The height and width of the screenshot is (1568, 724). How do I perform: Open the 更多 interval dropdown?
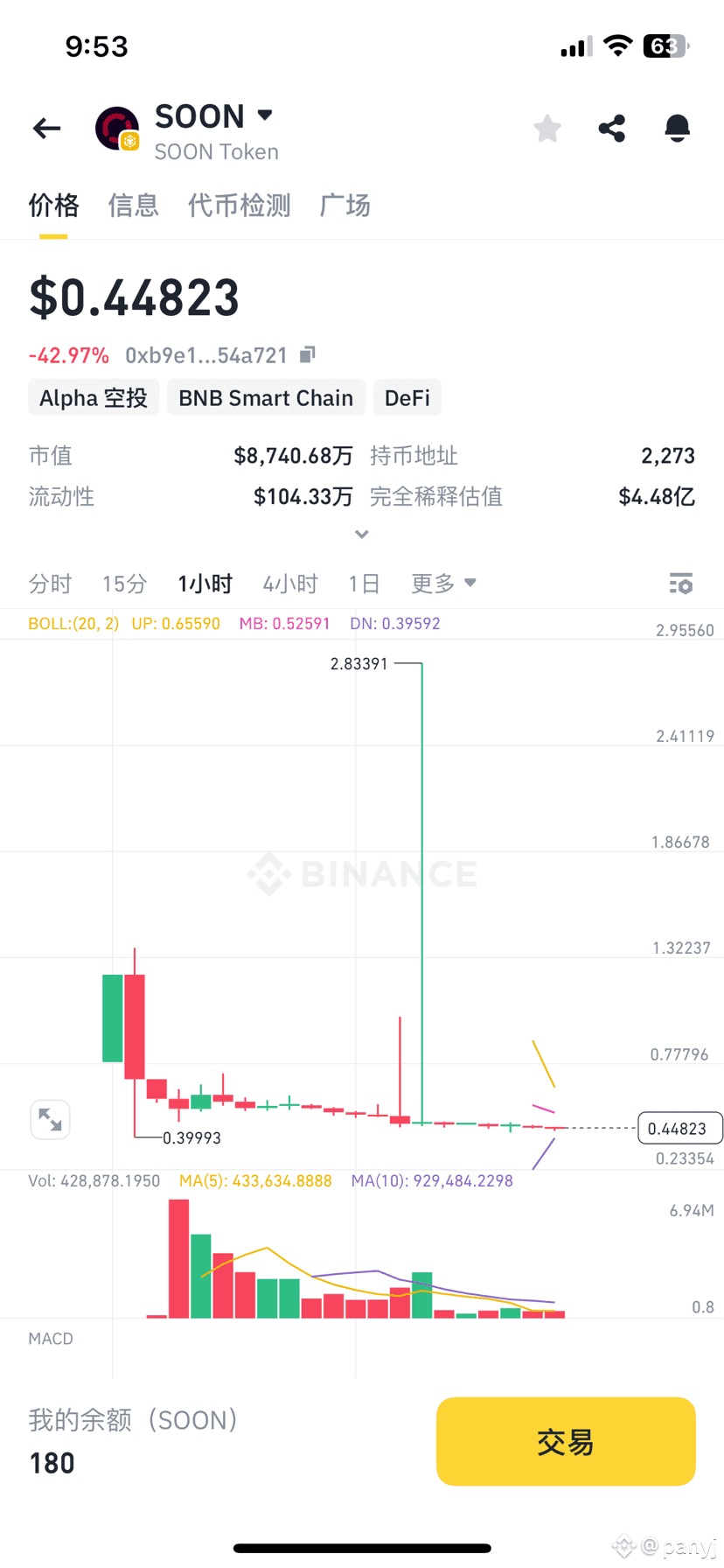click(443, 584)
